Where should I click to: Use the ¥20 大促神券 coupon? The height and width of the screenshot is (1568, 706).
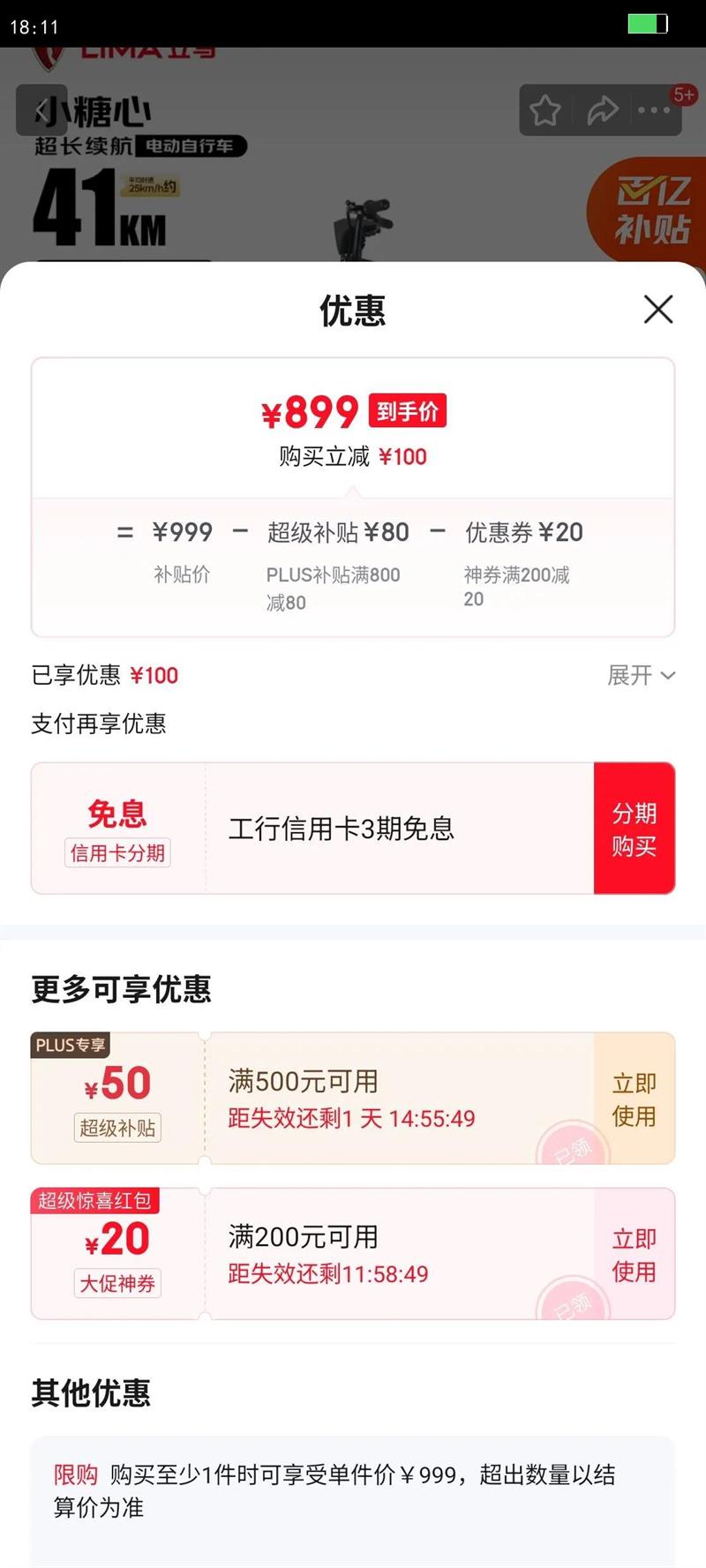coord(634,1255)
